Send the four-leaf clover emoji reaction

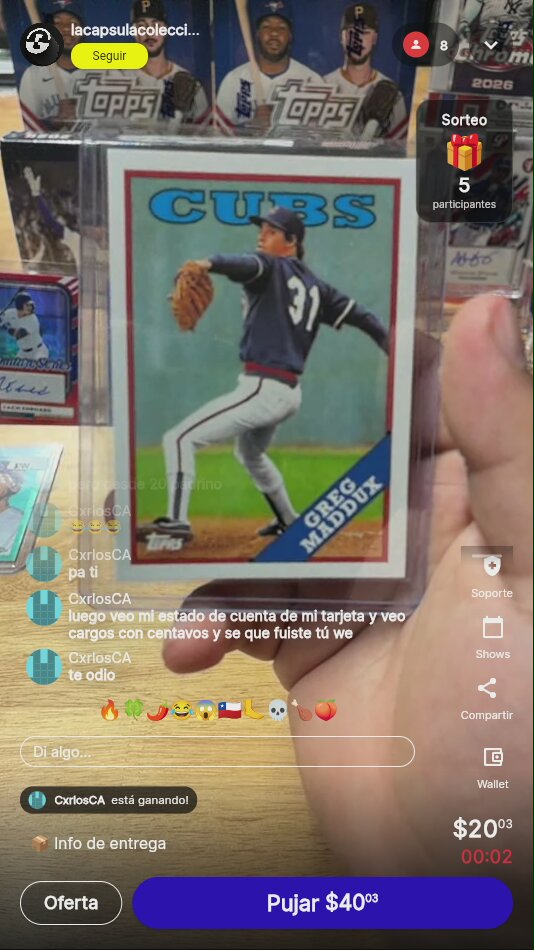point(133,710)
